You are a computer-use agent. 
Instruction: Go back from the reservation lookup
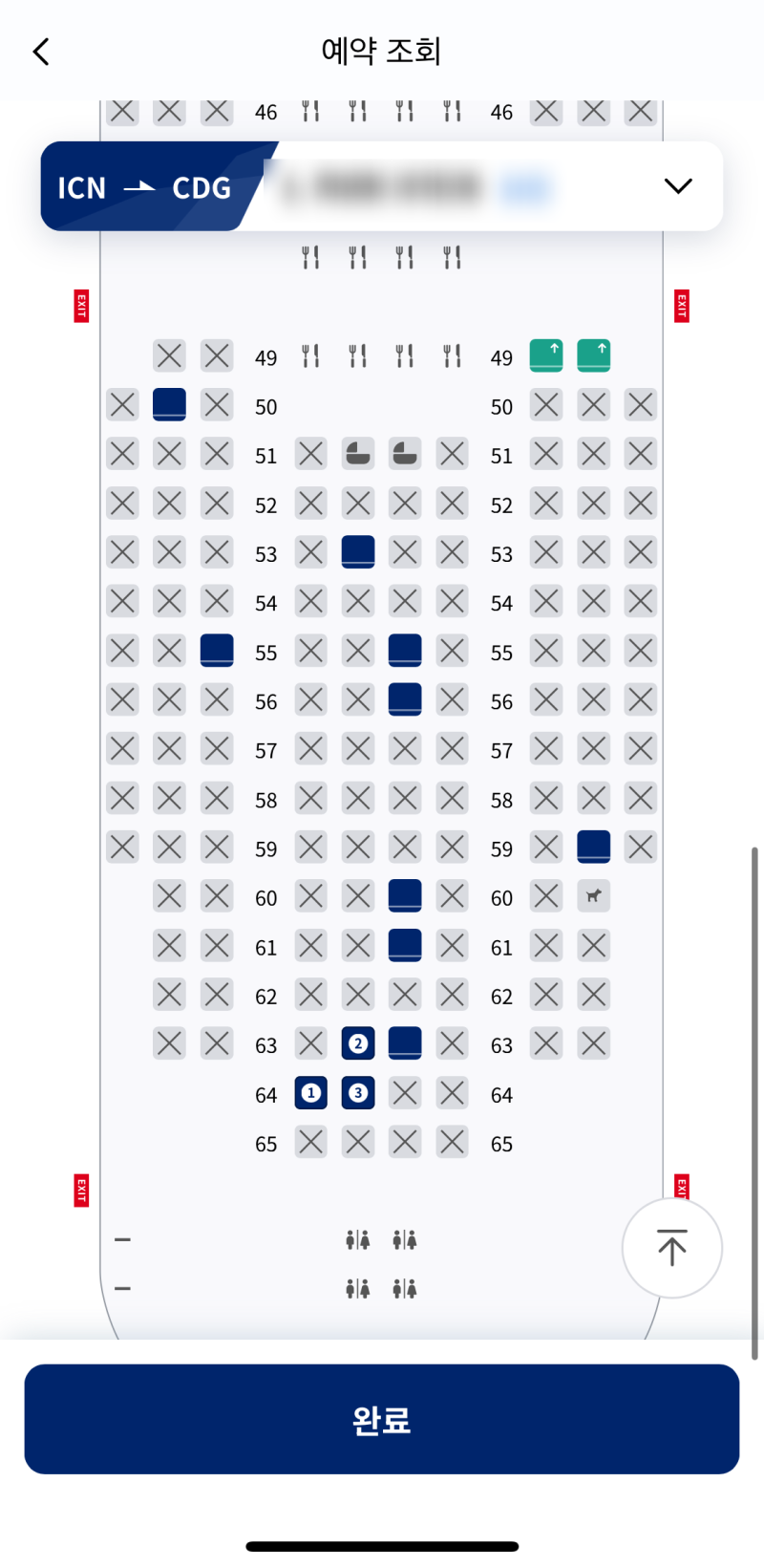(x=41, y=52)
